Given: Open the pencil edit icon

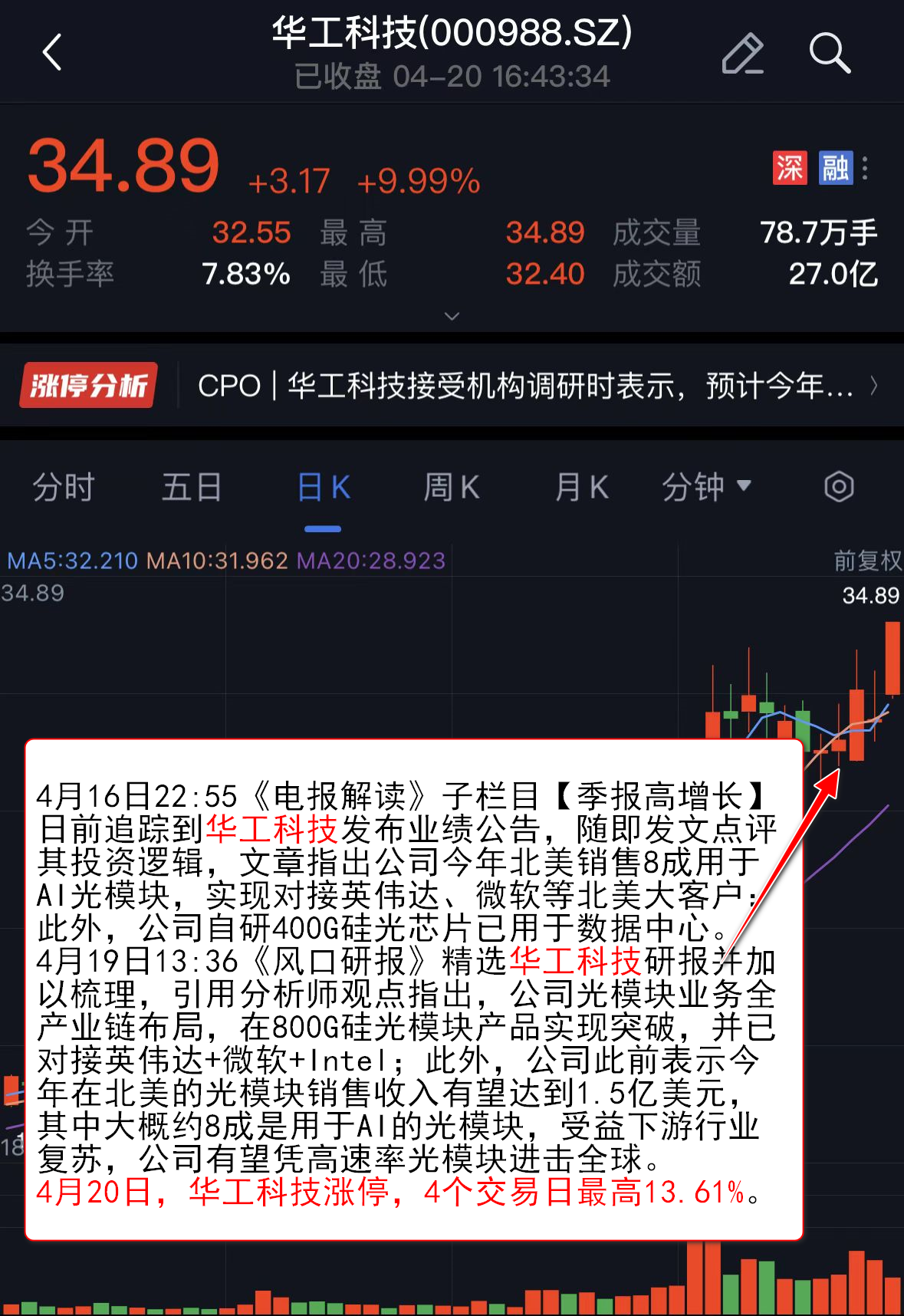Looking at the screenshot, I should tap(742, 54).
